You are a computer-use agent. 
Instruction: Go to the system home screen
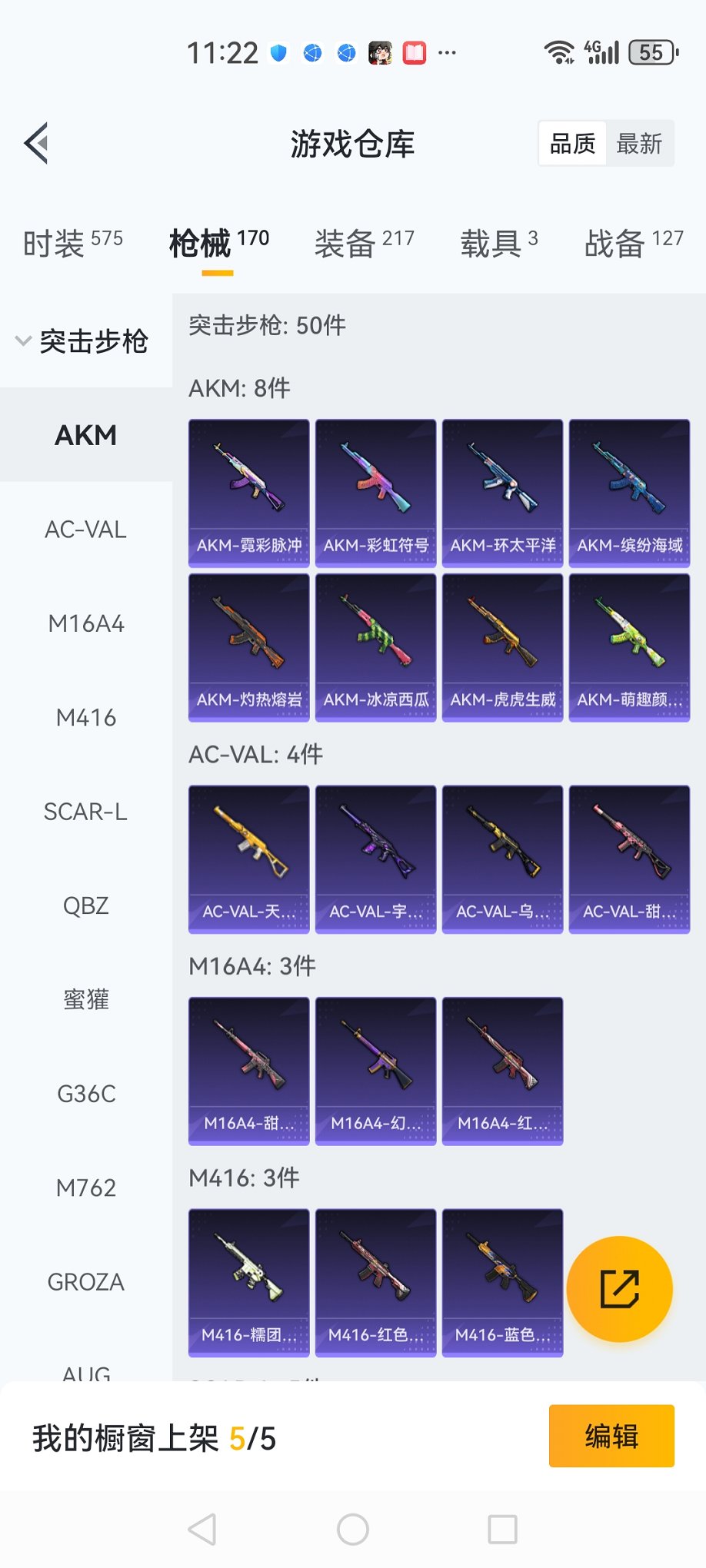[353, 1530]
